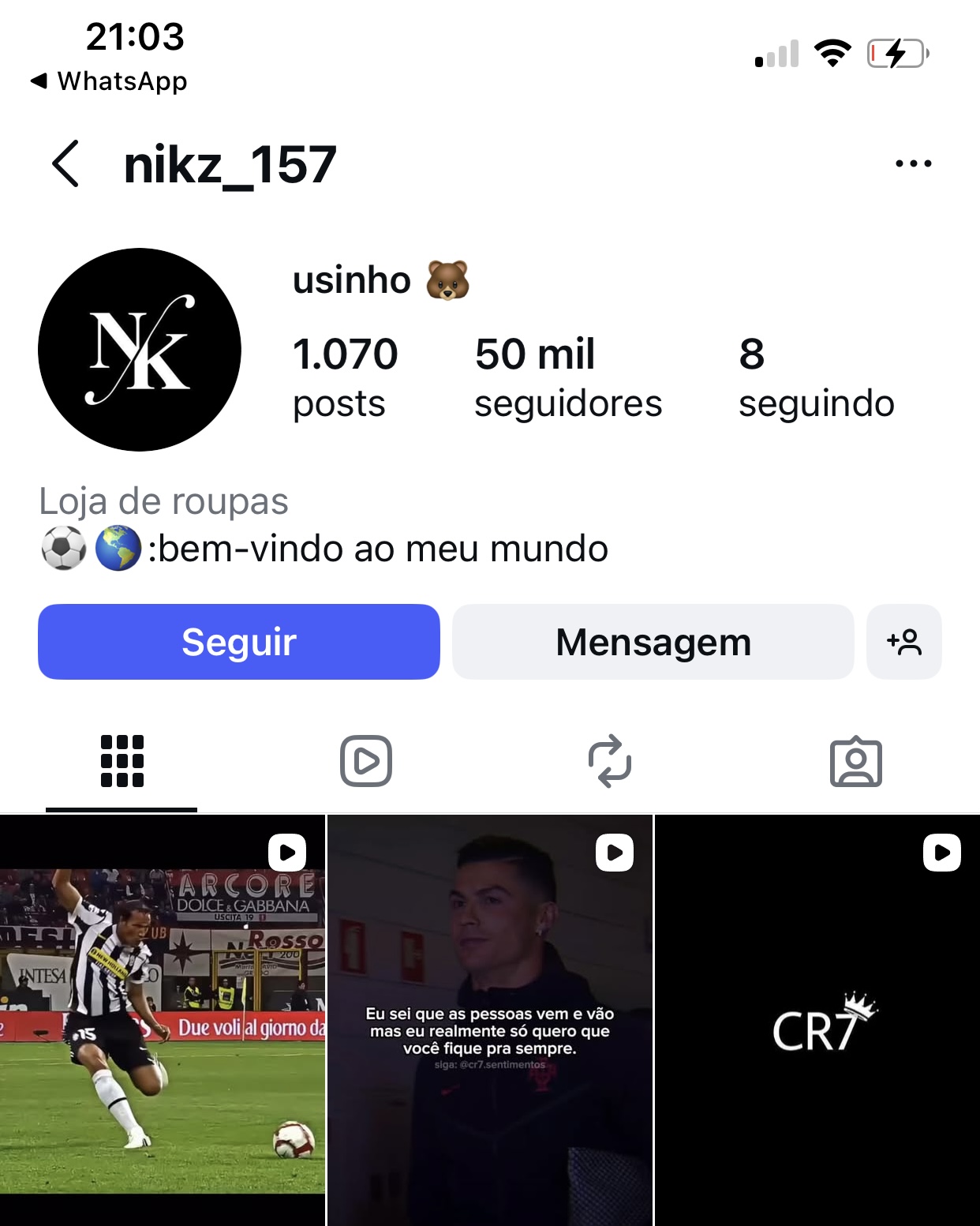Return to WhatsApp via the status bar link
Image resolution: width=980 pixels, height=1226 pixels.
(109, 81)
